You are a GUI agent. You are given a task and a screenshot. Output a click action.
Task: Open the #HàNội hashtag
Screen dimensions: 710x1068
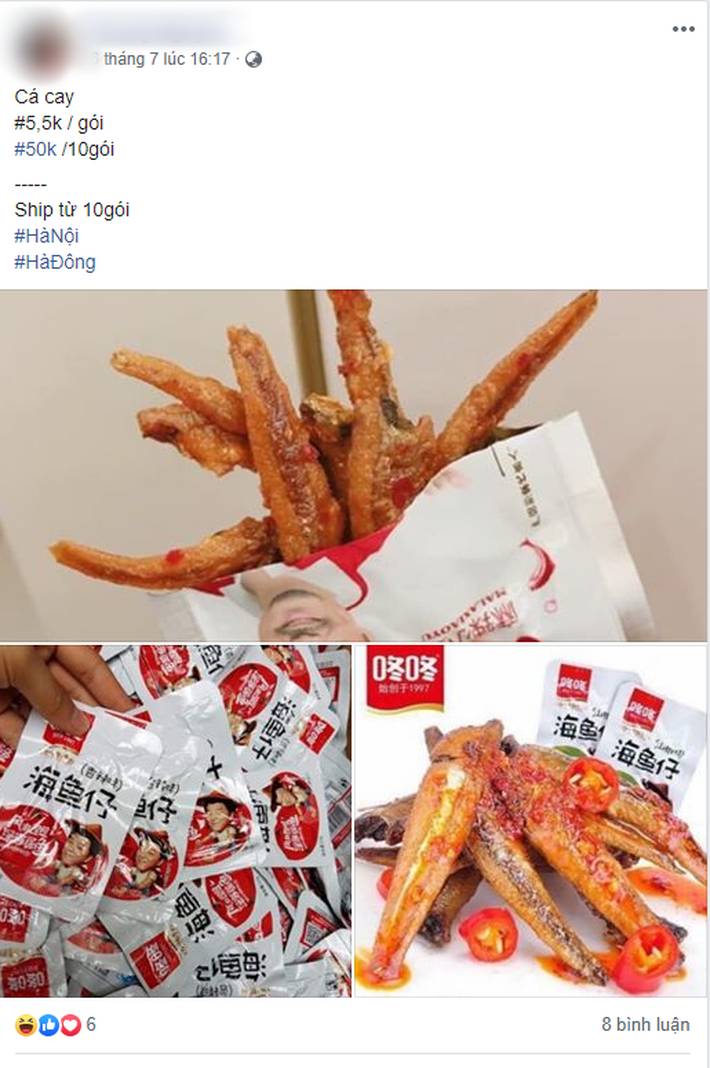pyautogui.click(x=47, y=237)
